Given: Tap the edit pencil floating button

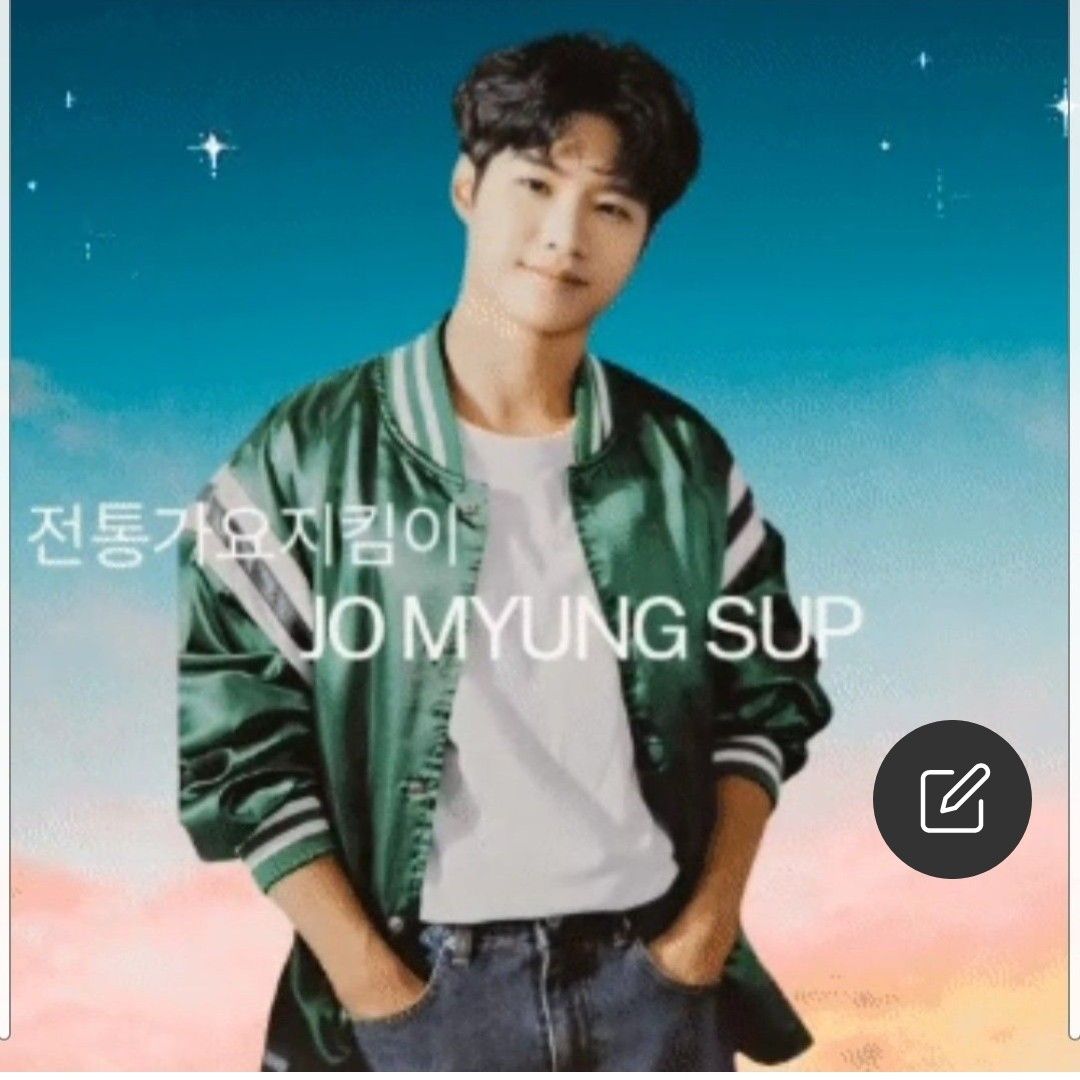Looking at the screenshot, I should pyautogui.click(x=952, y=799).
